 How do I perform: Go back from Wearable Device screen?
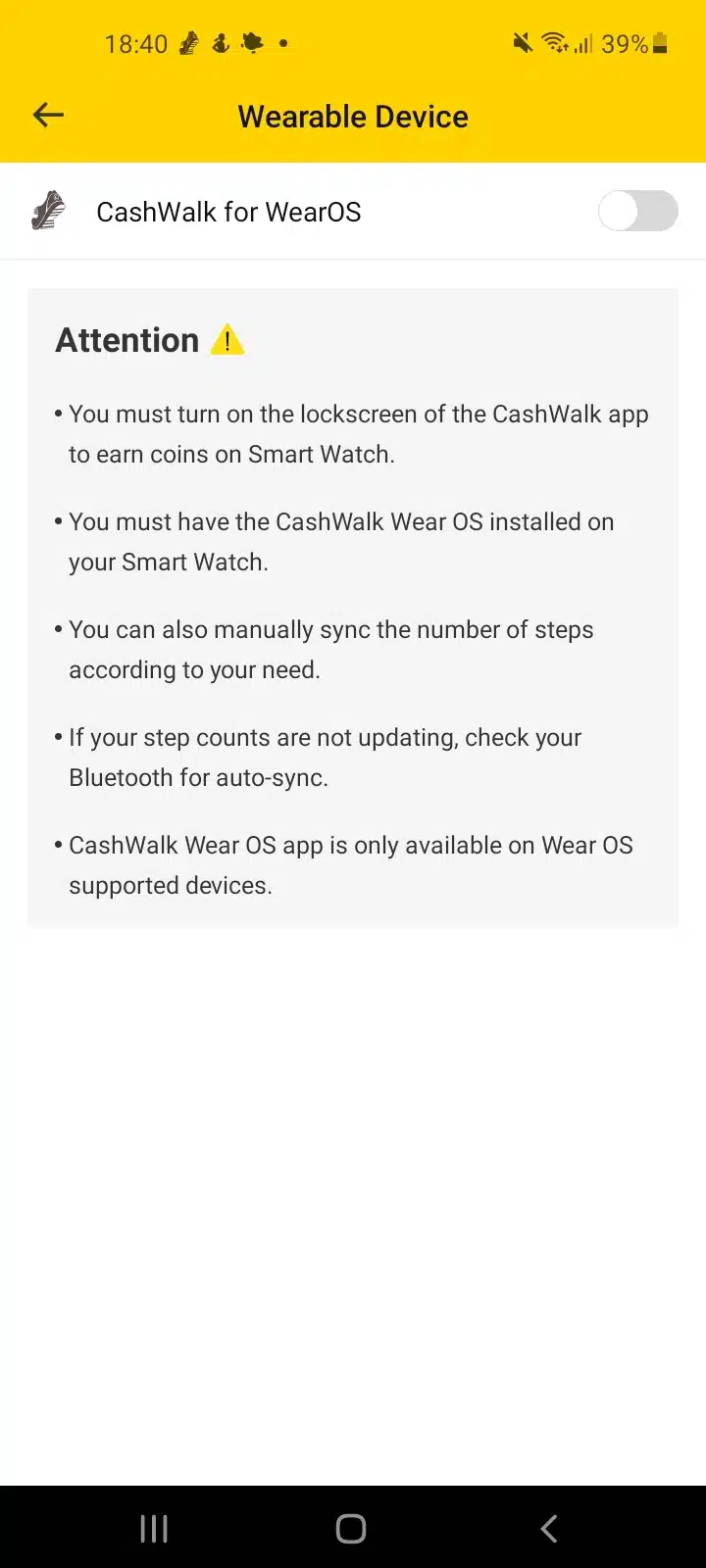click(48, 116)
